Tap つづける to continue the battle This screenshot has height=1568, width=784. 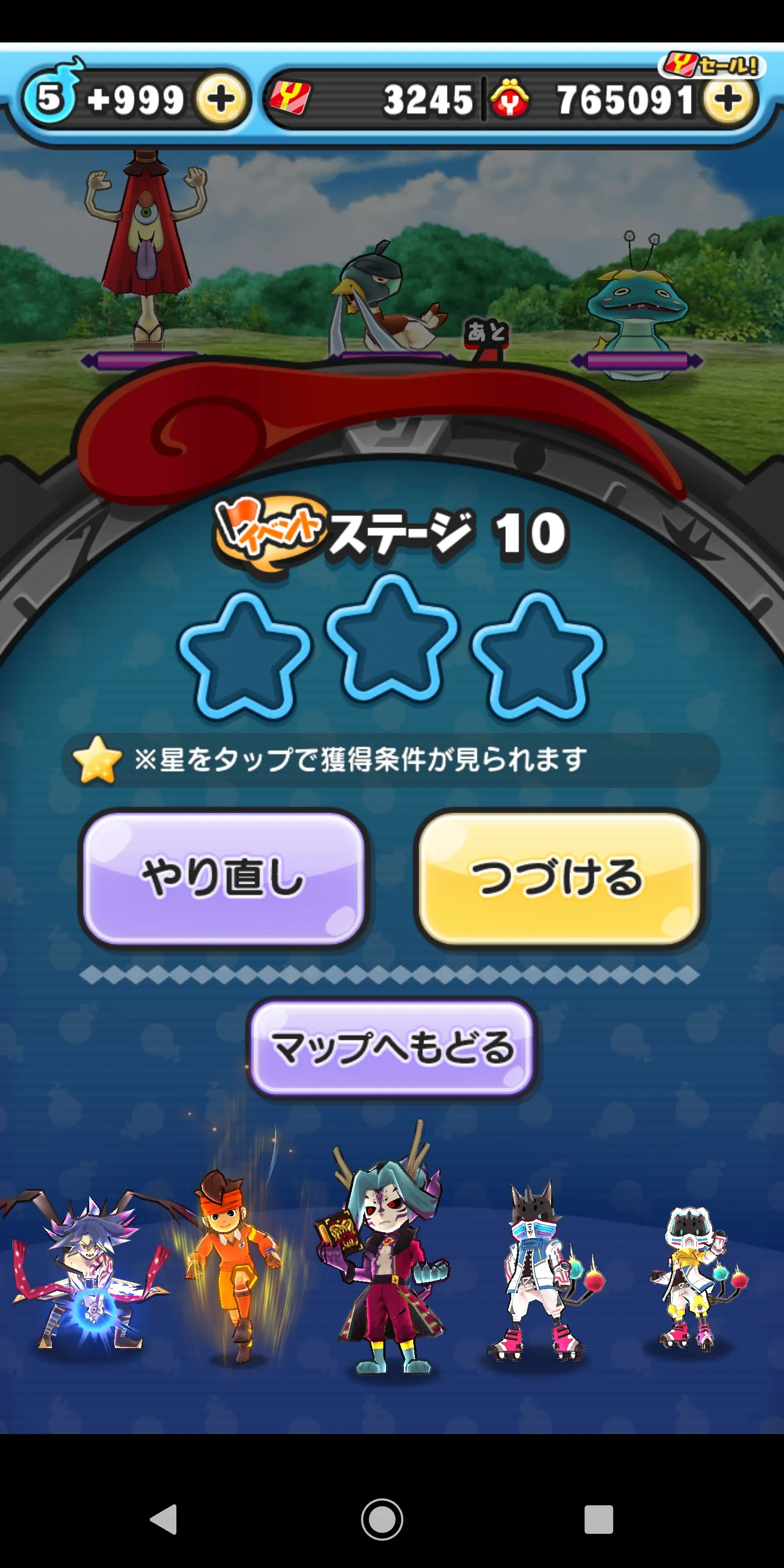tap(559, 877)
